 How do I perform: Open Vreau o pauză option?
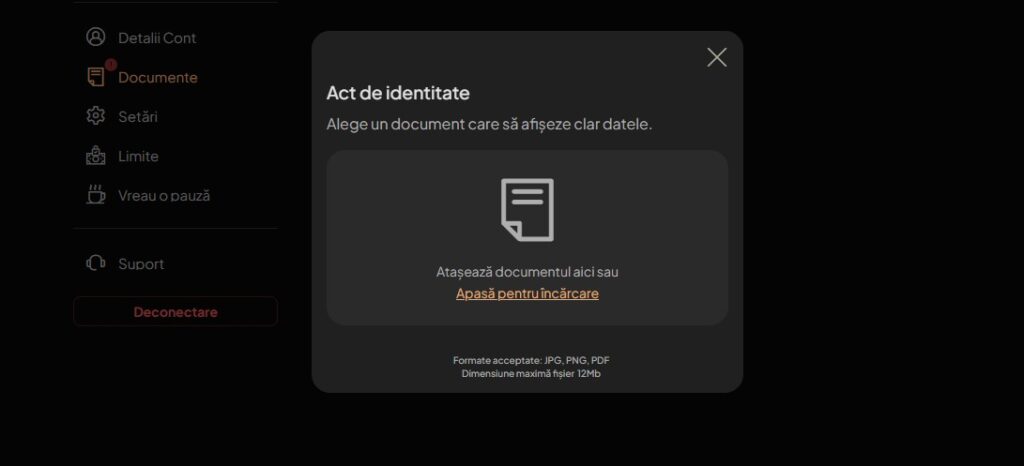[163, 196]
